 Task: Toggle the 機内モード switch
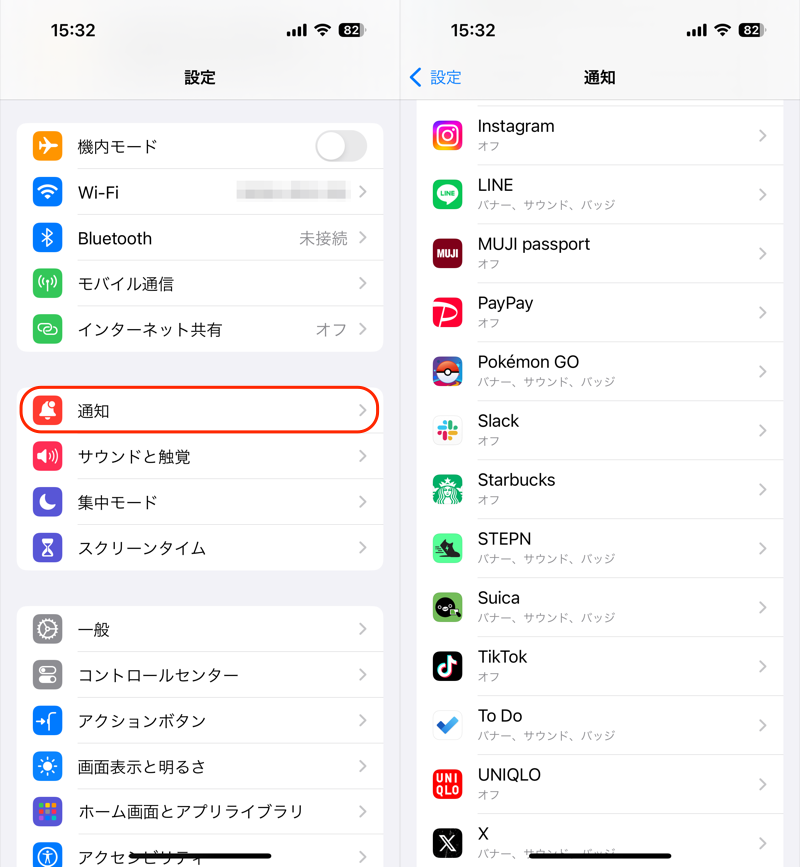pos(341,146)
